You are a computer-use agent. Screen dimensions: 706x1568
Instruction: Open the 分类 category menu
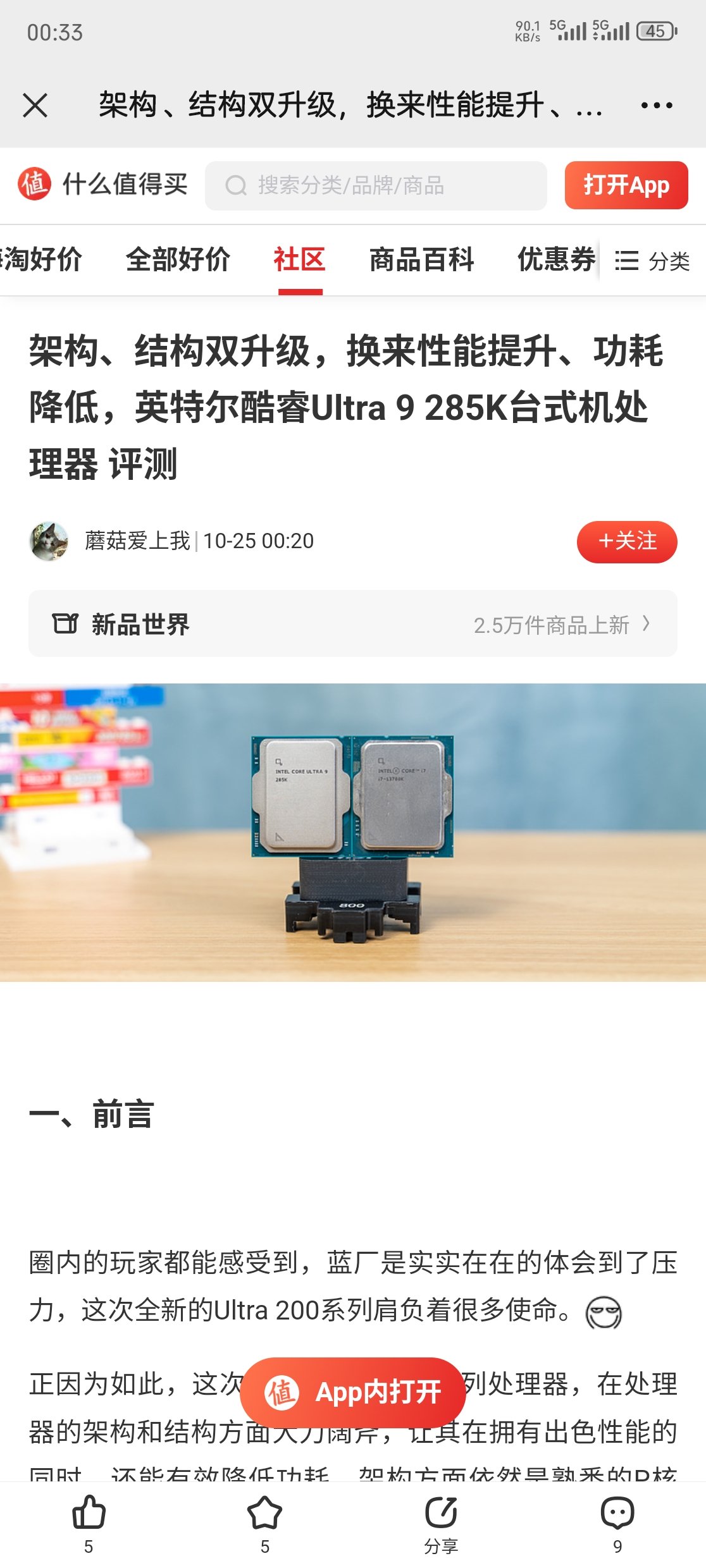[652, 260]
